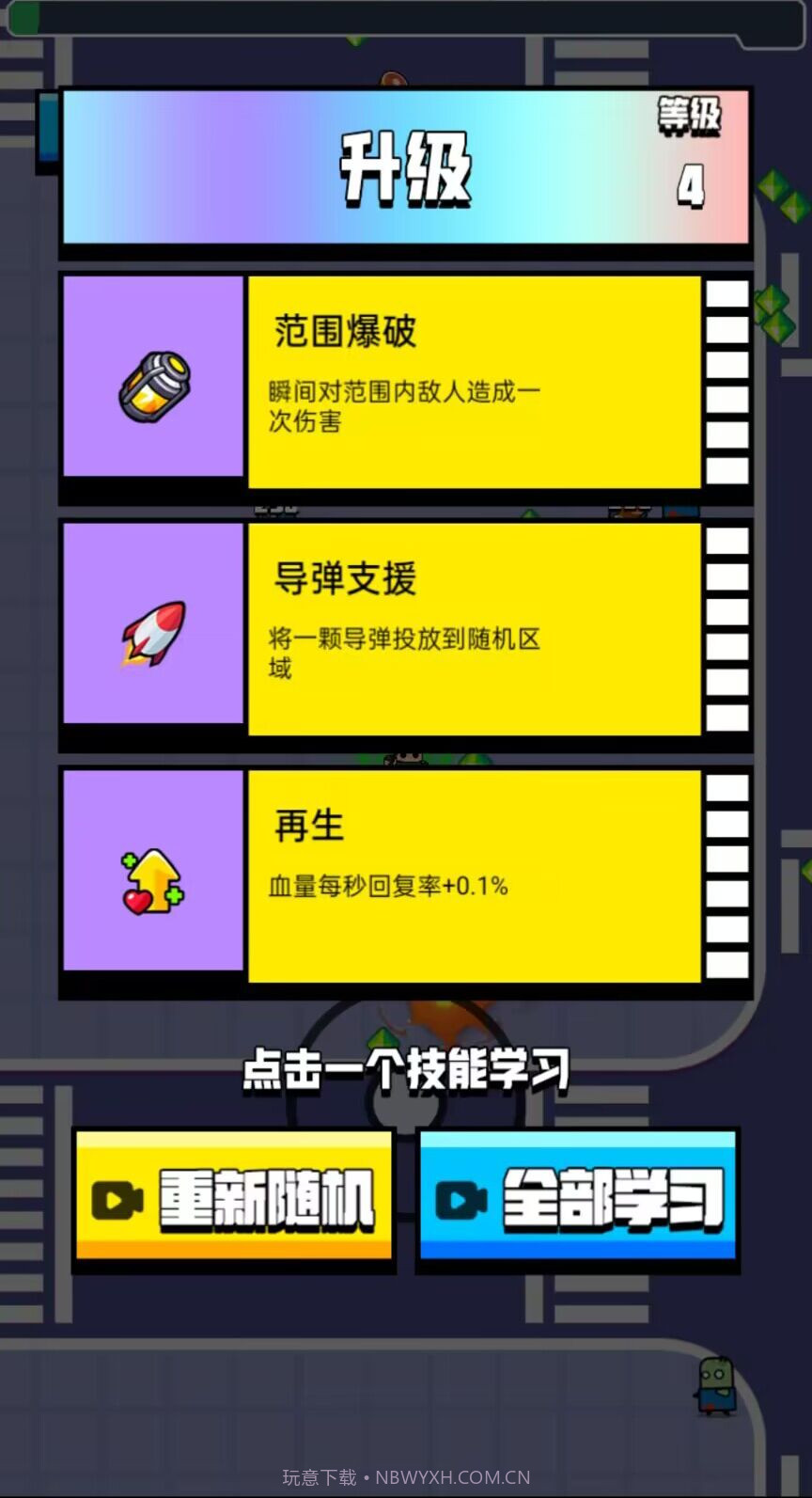
Task: Click the top level pip of 范围爆破
Action: (x=727, y=292)
